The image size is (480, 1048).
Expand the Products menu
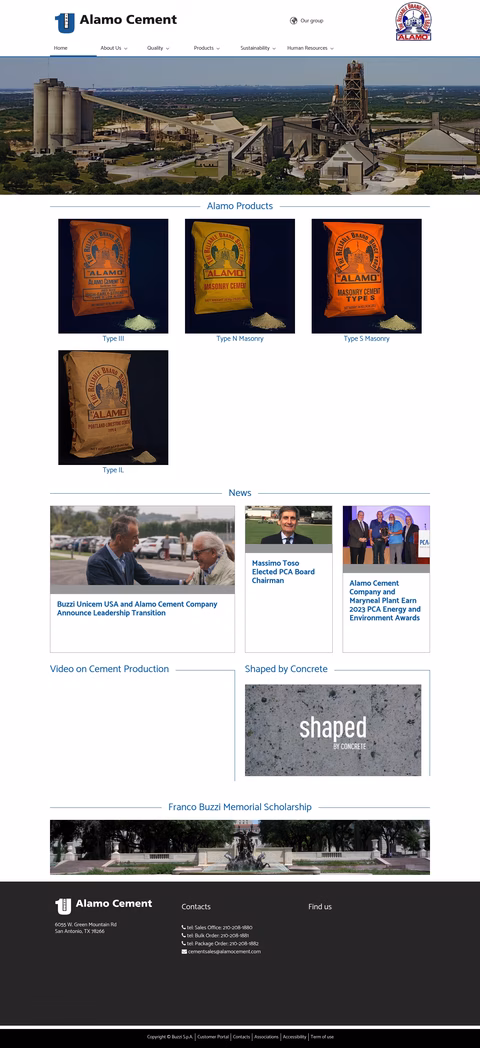[x=206, y=48]
